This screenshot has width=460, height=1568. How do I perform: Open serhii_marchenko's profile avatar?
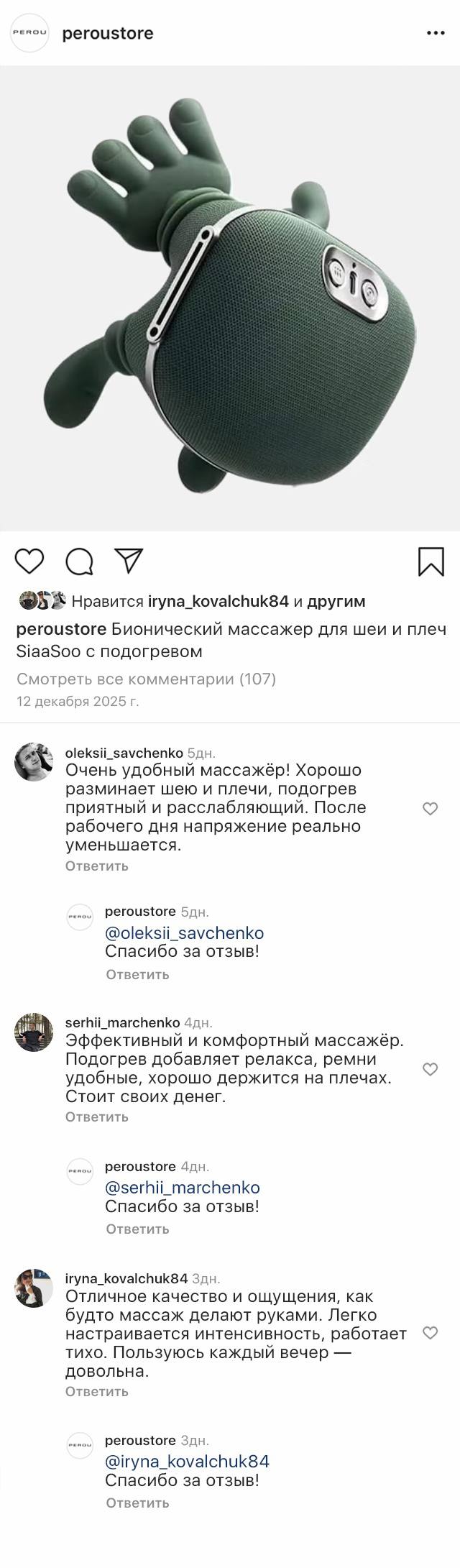click(x=34, y=1033)
